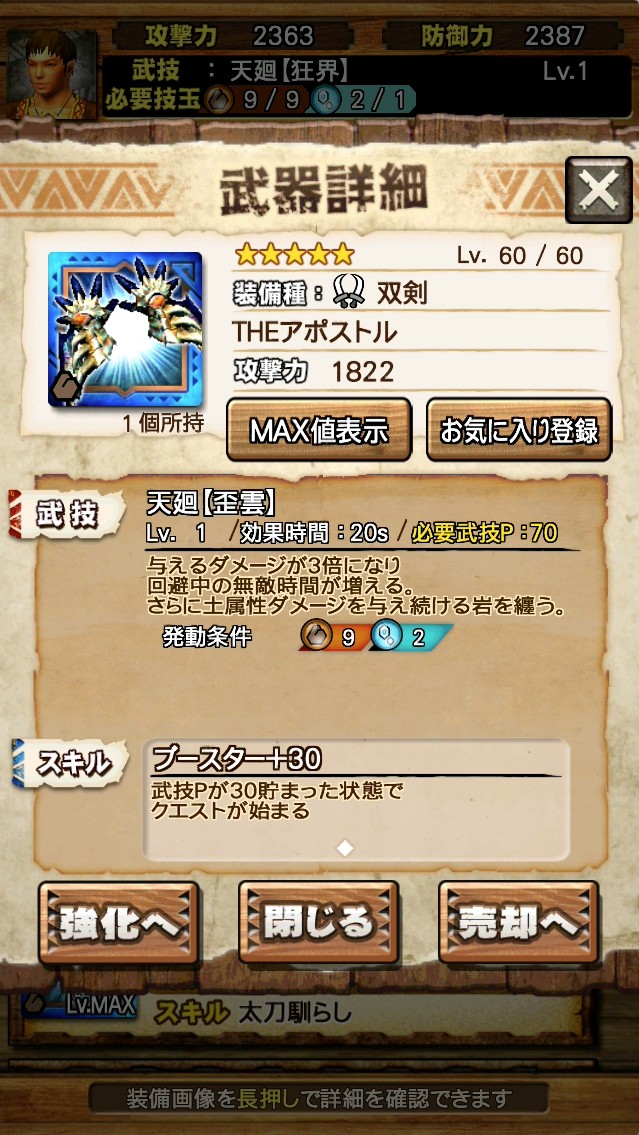Tap the MAX値表示 button
639x1135 pixels.
[319, 430]
